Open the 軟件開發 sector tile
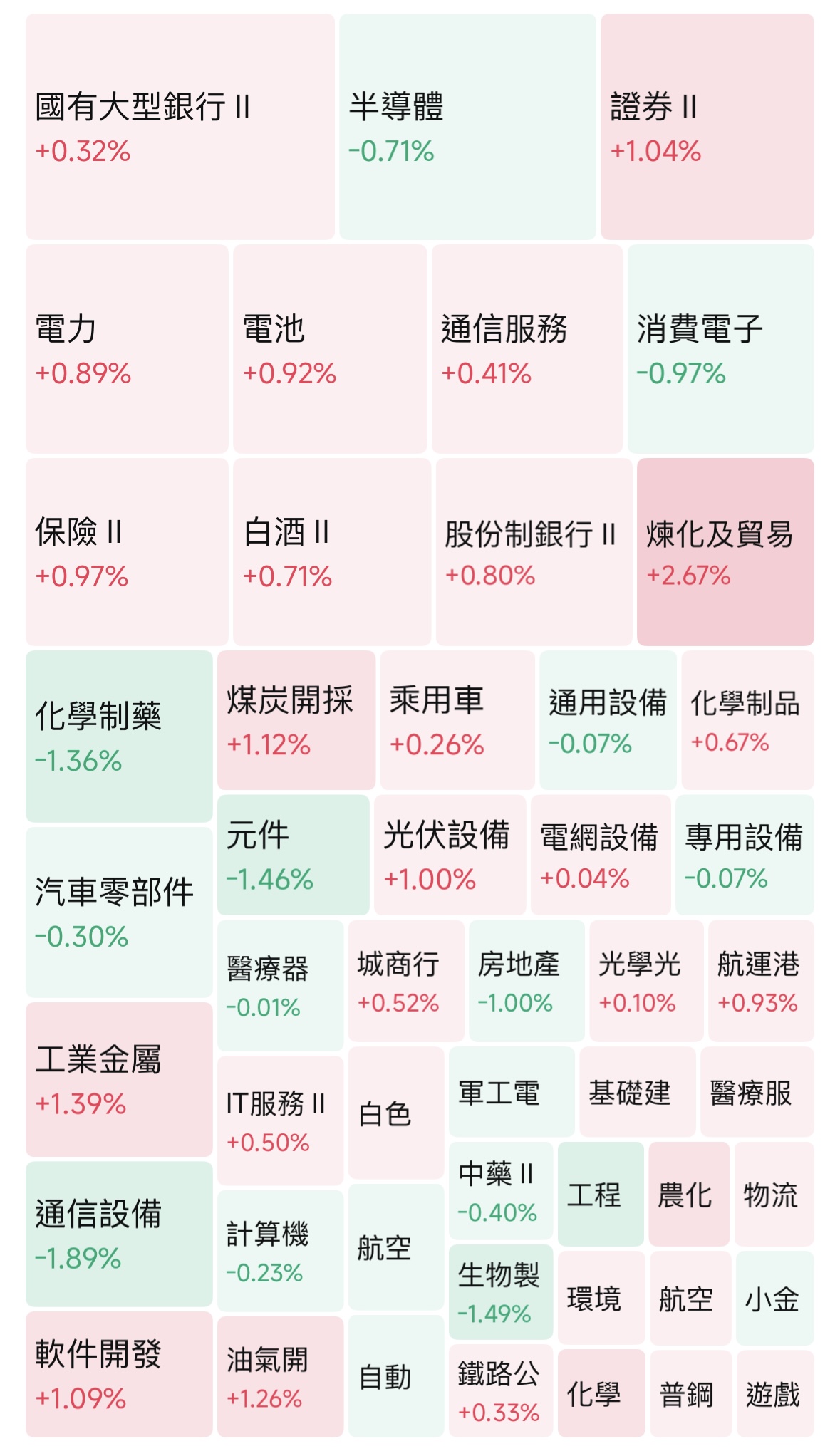Image resolution: width=840 pixels, height=1456 pixels. pos(119,1374)
